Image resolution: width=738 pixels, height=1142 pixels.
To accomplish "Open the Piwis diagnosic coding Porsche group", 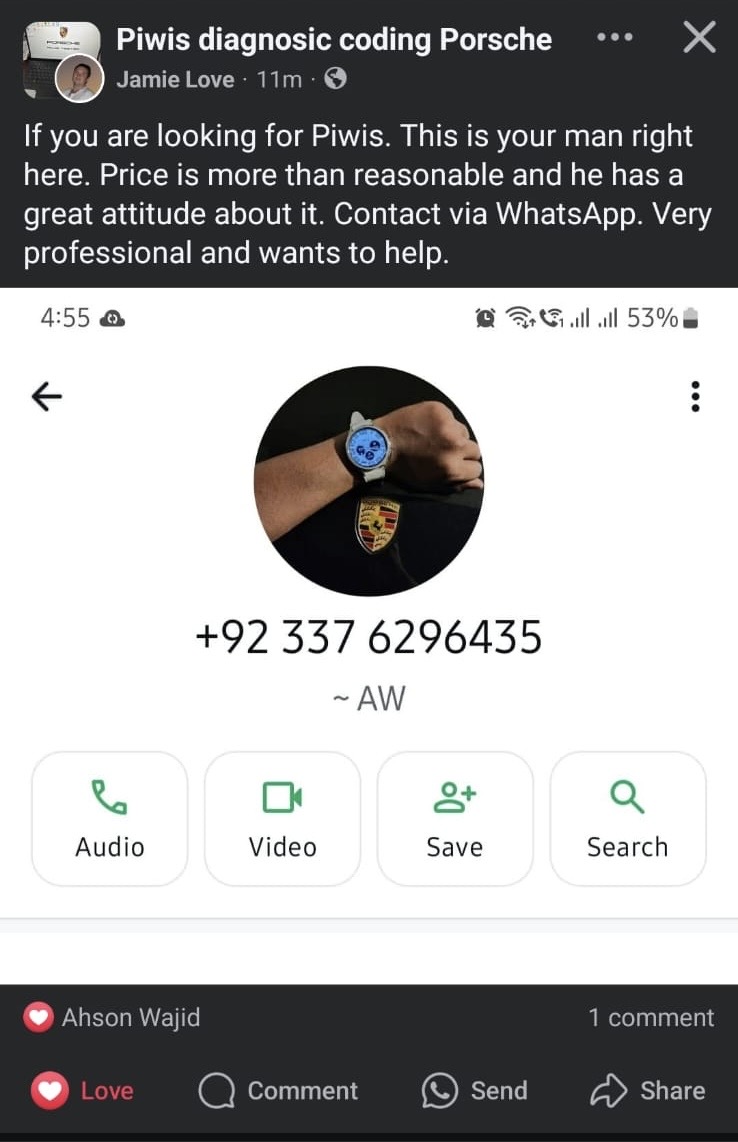I will tap(334, 39).
